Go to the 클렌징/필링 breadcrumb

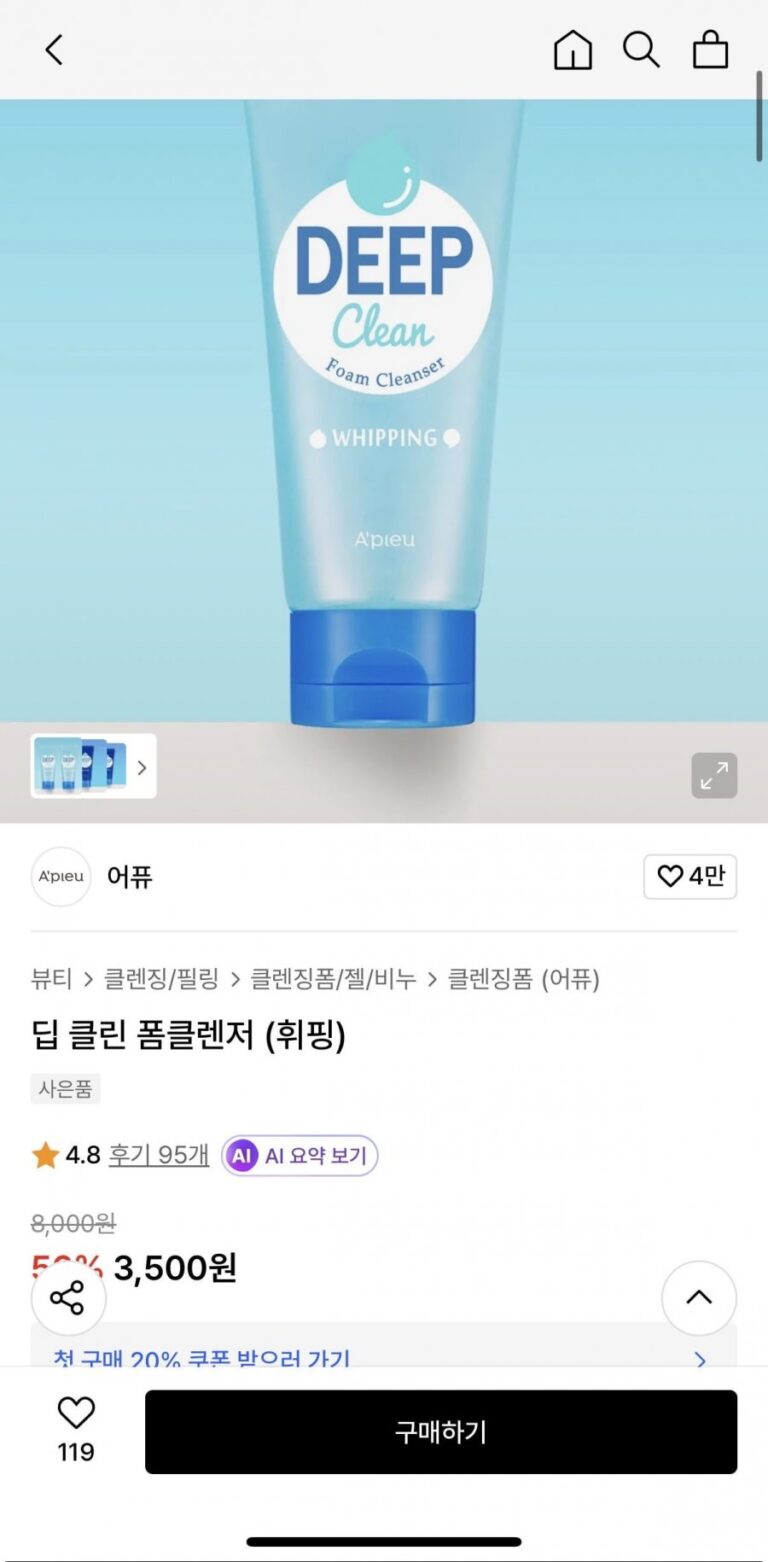point(161,978)
